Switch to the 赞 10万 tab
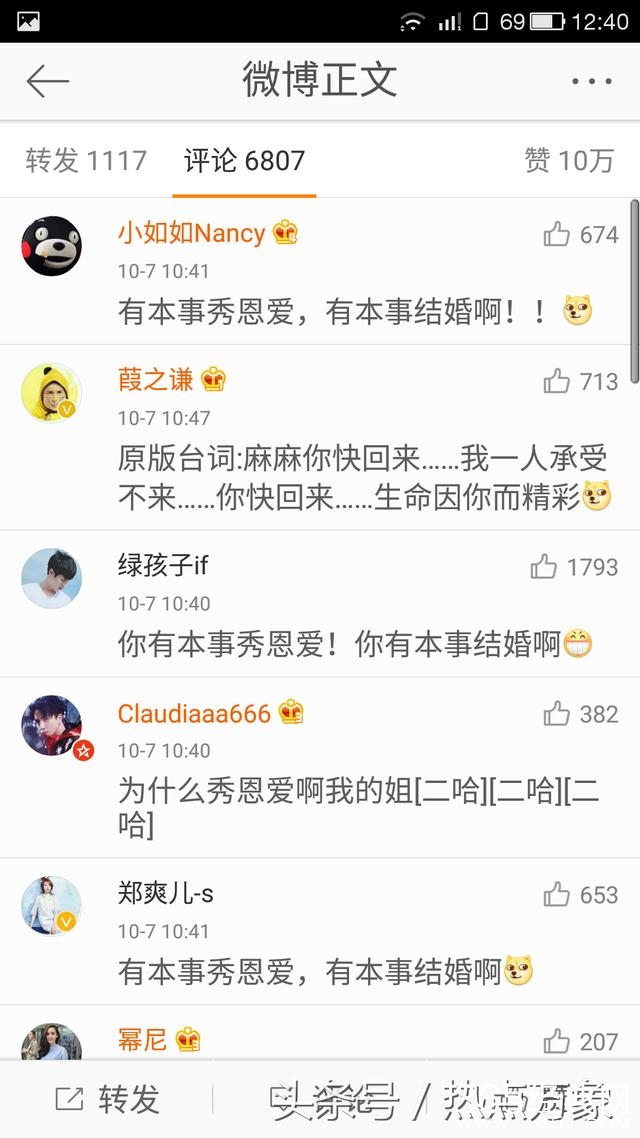This screenshot has height=1138, width=640. coord(568,160)
